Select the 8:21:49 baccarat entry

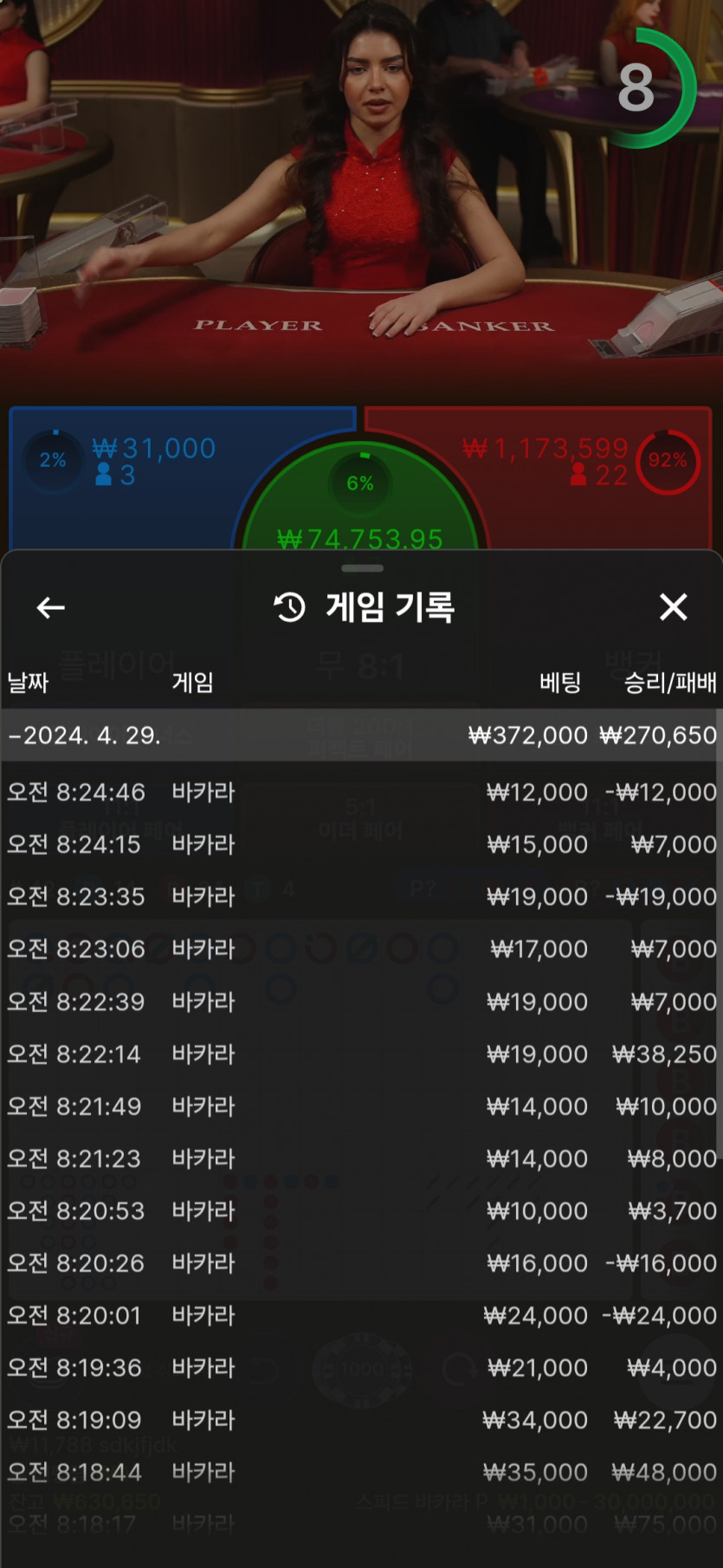click(x=361, y=1106)
